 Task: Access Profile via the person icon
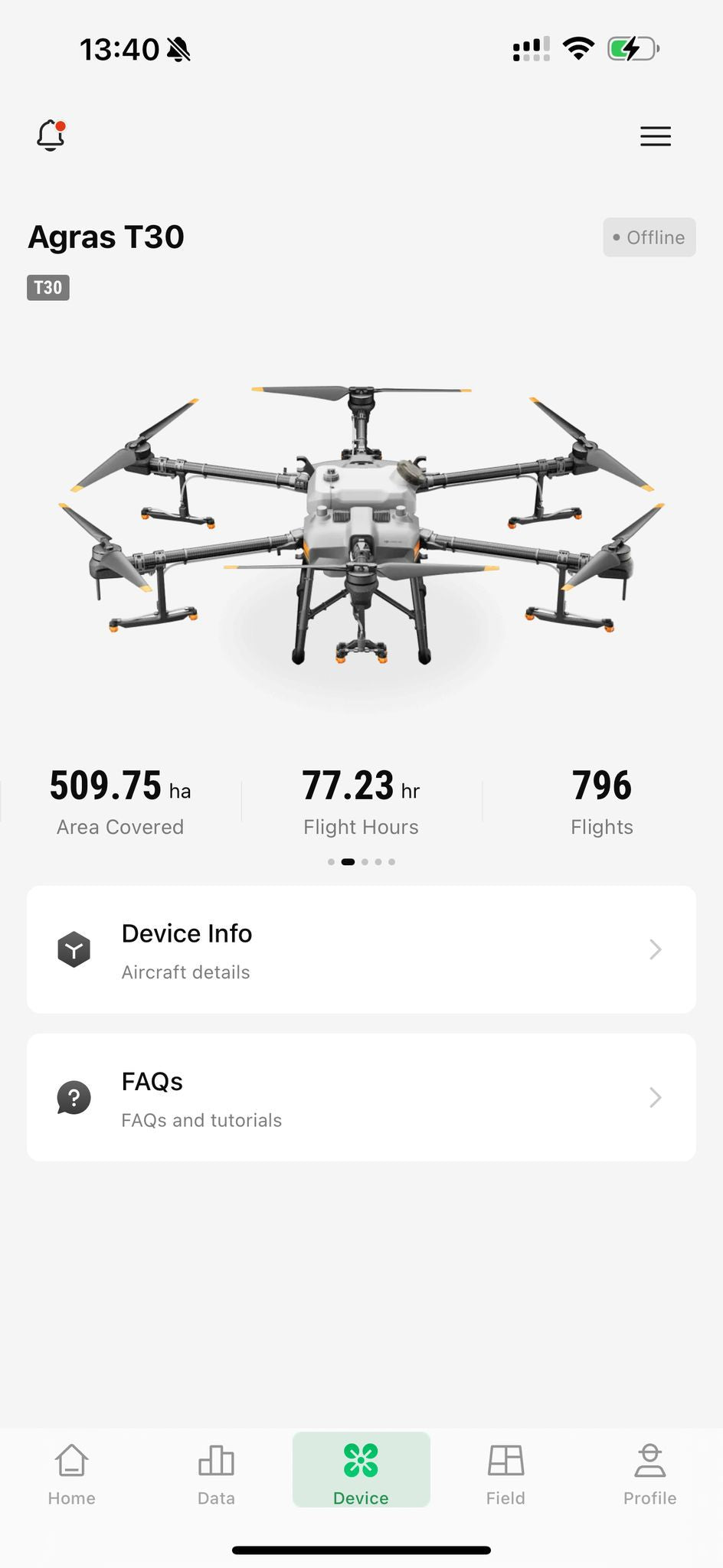[x=649, y=1461]
